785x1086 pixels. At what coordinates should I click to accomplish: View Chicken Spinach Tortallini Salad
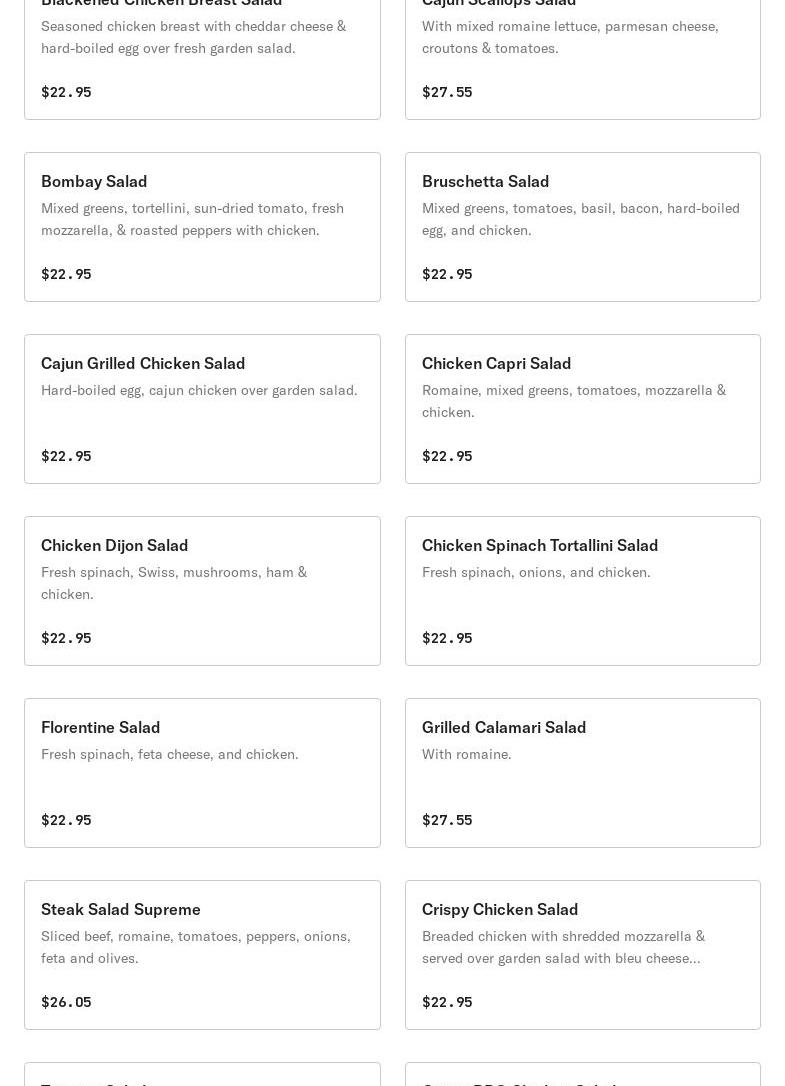(582, 591)
